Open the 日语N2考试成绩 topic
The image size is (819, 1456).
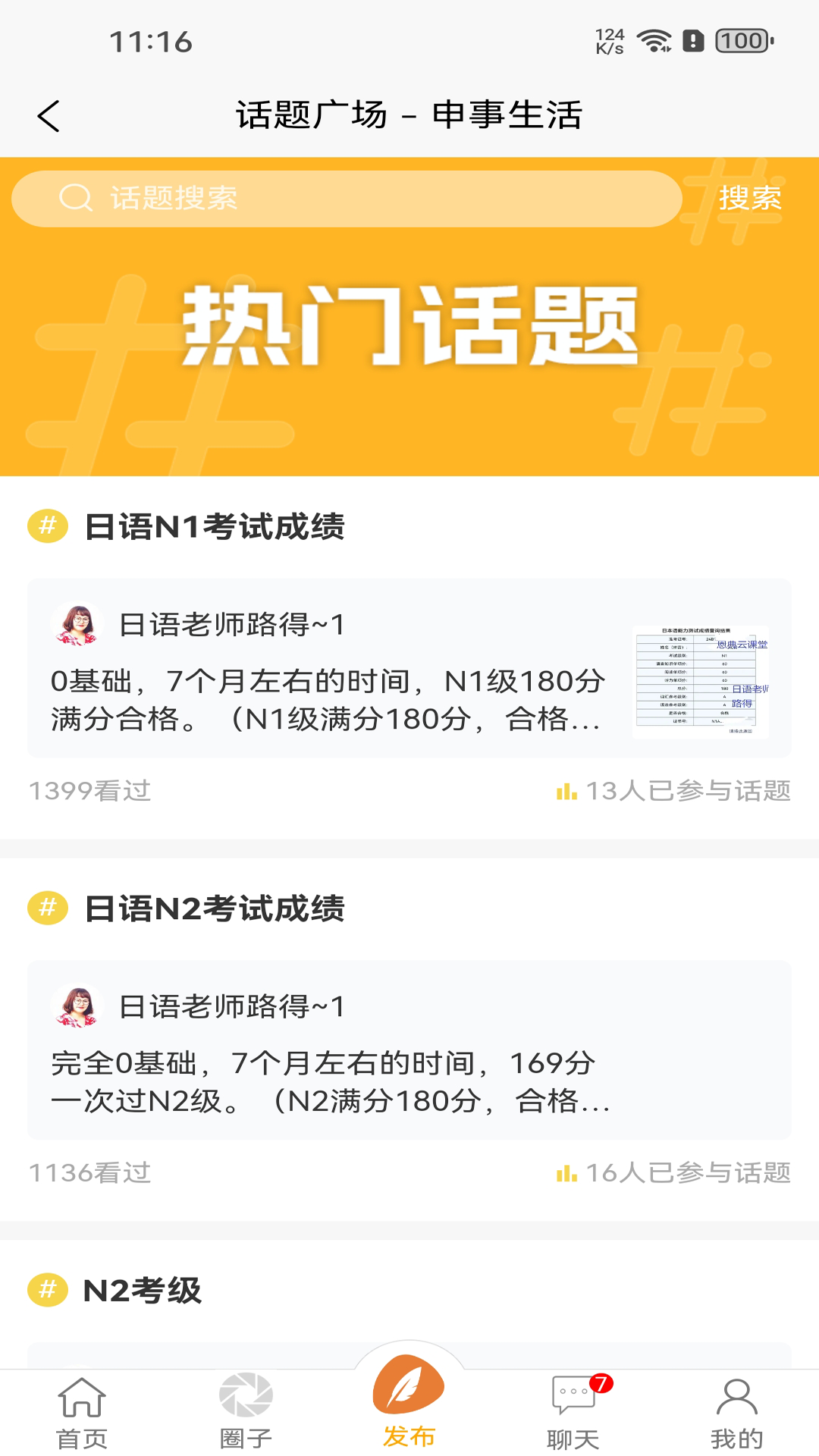[x=214, y=908]
